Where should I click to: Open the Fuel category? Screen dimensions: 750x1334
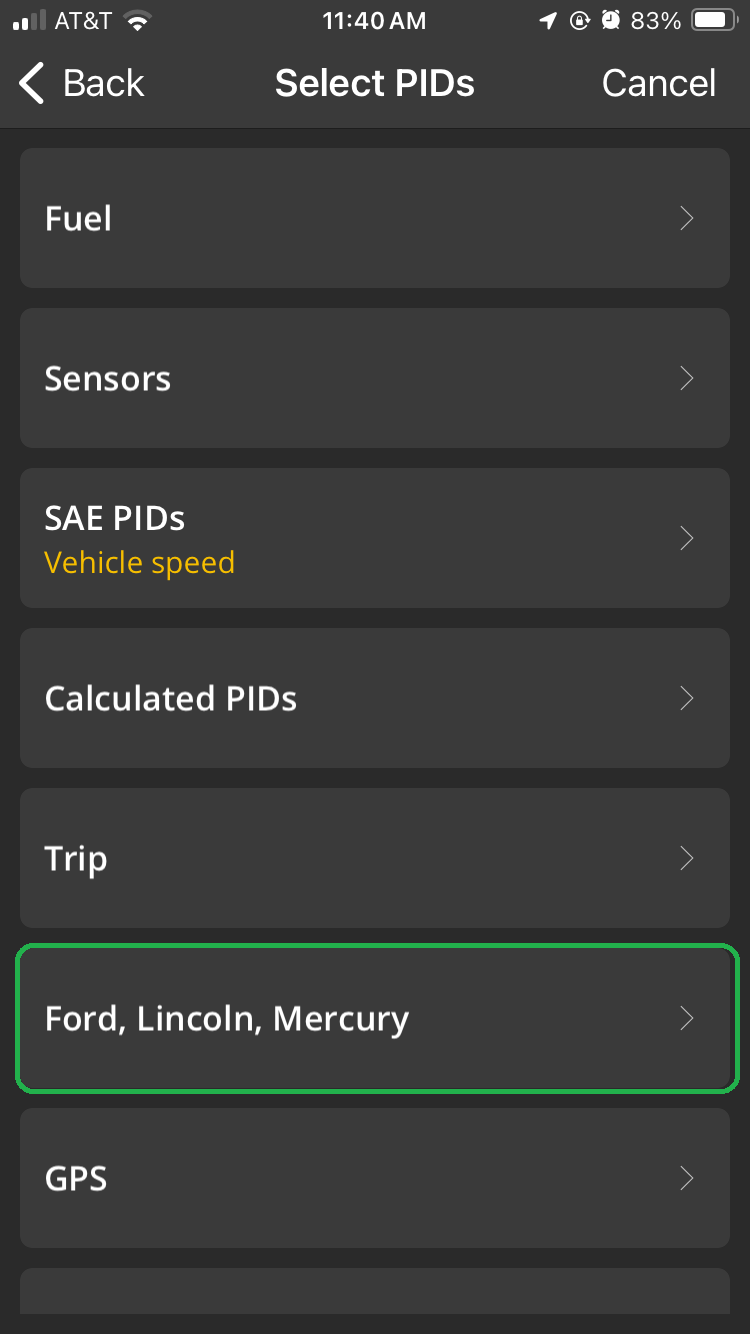[375, 218]
